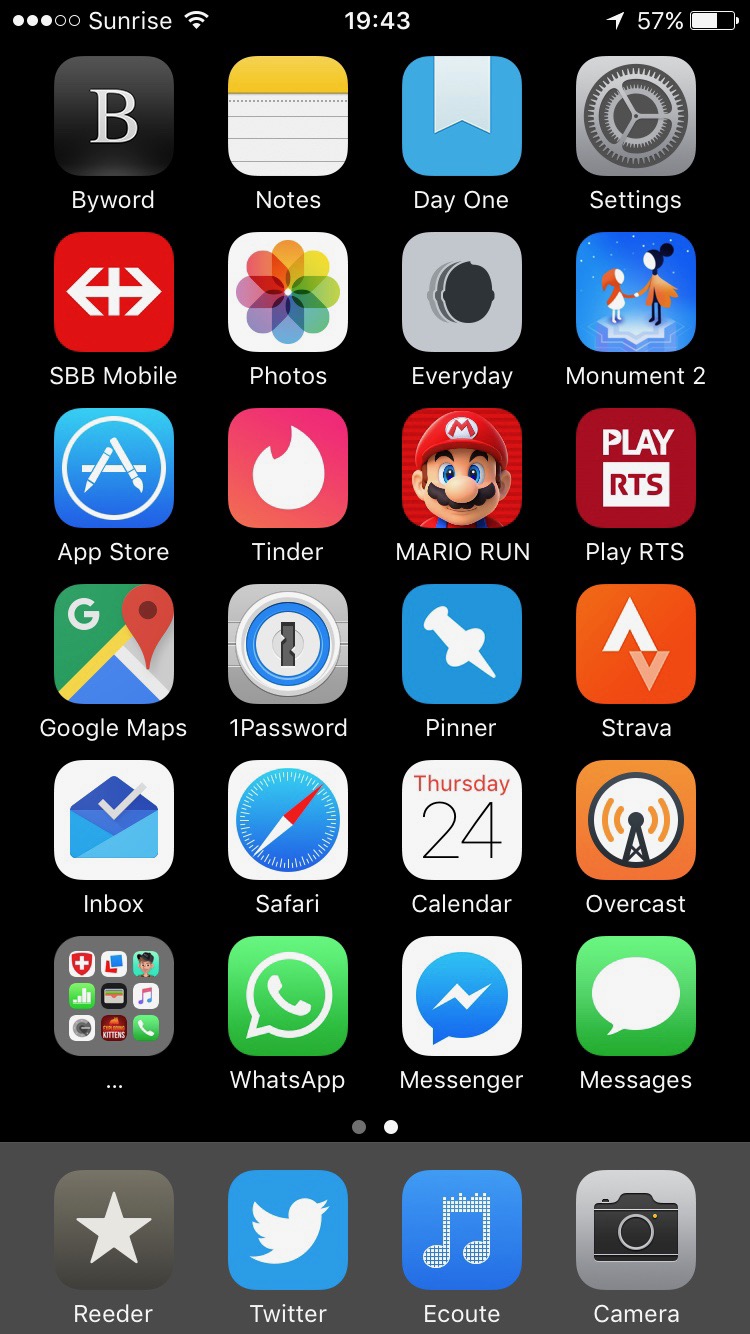Open Google Maps
The width and height of the screenshot is (750, 1334).
pos(114,644)
